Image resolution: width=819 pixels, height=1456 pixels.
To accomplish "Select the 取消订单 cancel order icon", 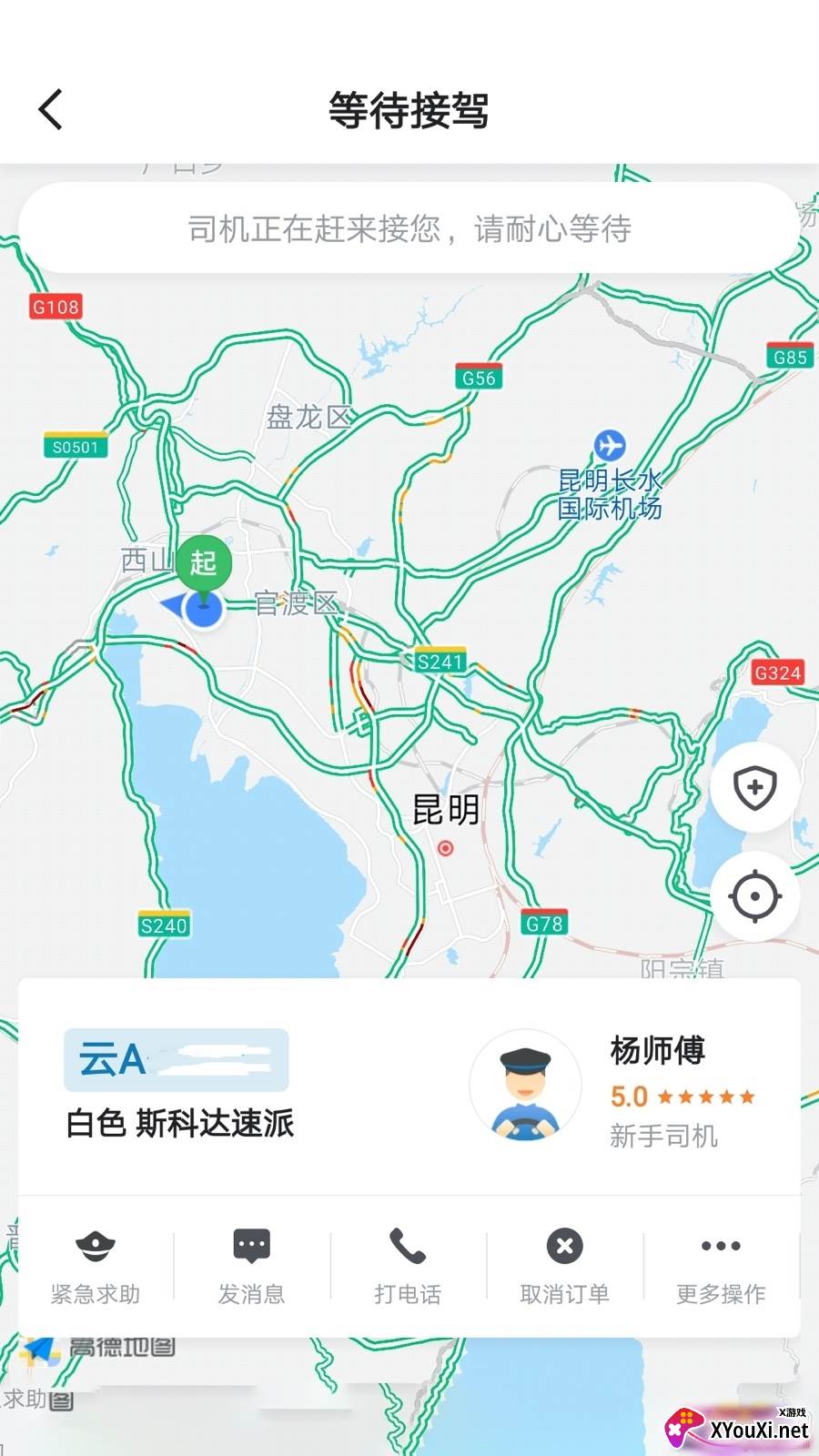I will click(564, 1247).
